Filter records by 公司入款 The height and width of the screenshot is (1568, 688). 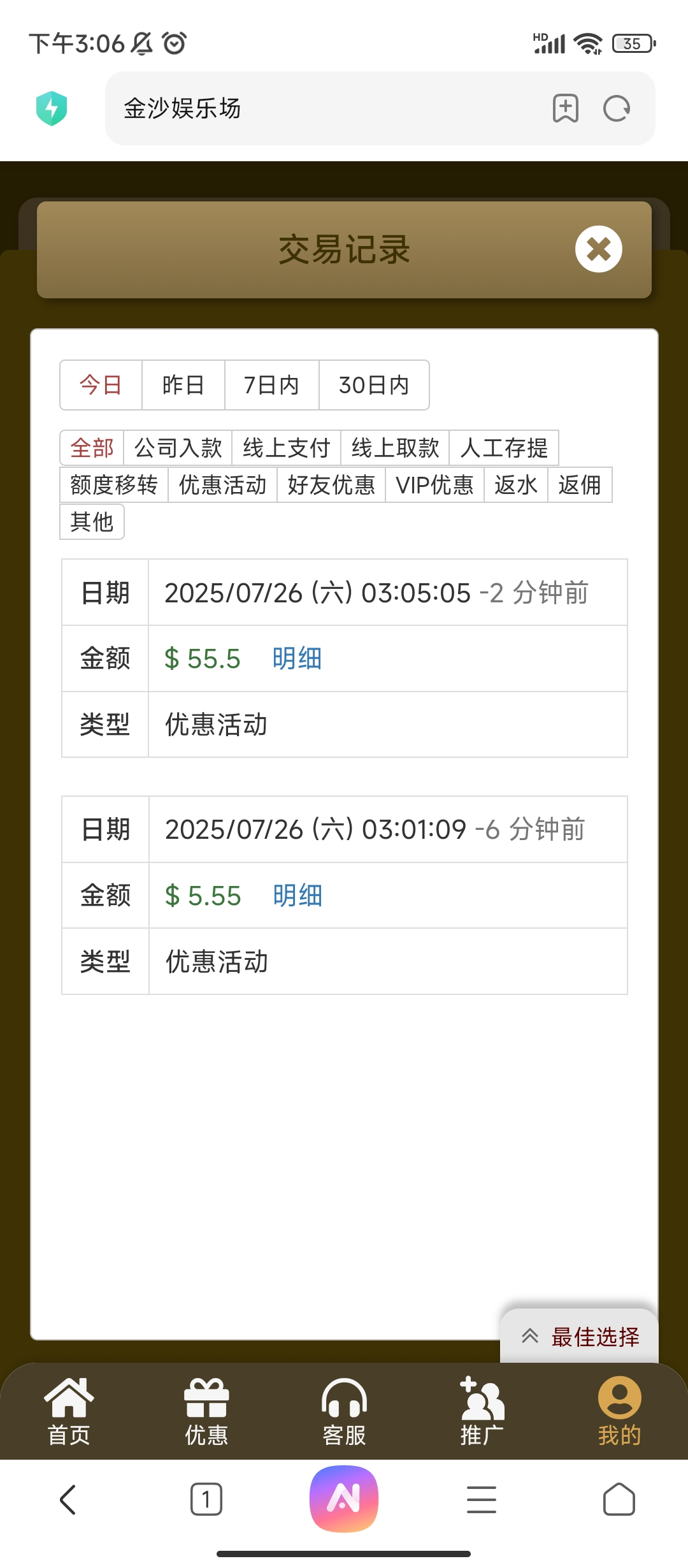178,448
